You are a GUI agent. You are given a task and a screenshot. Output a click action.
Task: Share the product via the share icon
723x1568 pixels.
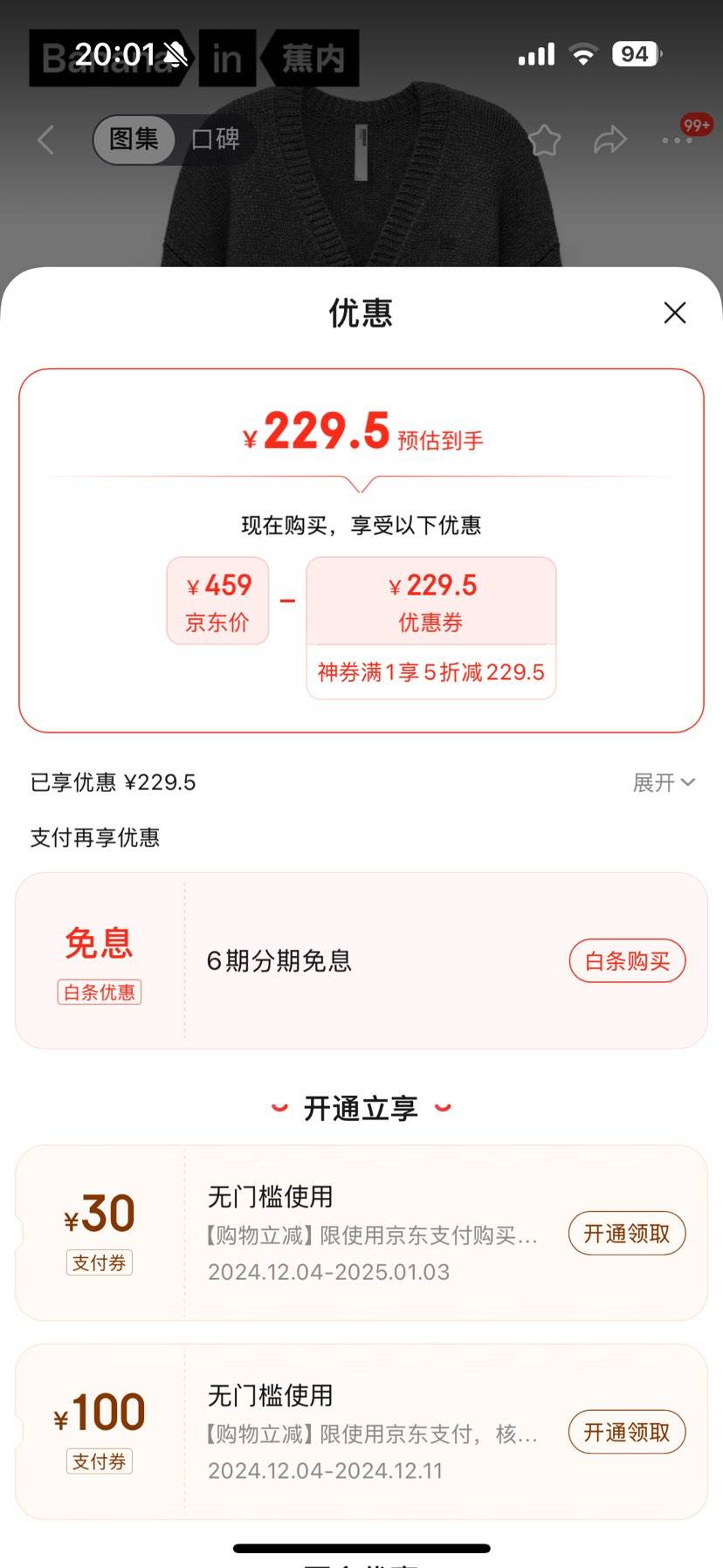(x=610, y=140)
